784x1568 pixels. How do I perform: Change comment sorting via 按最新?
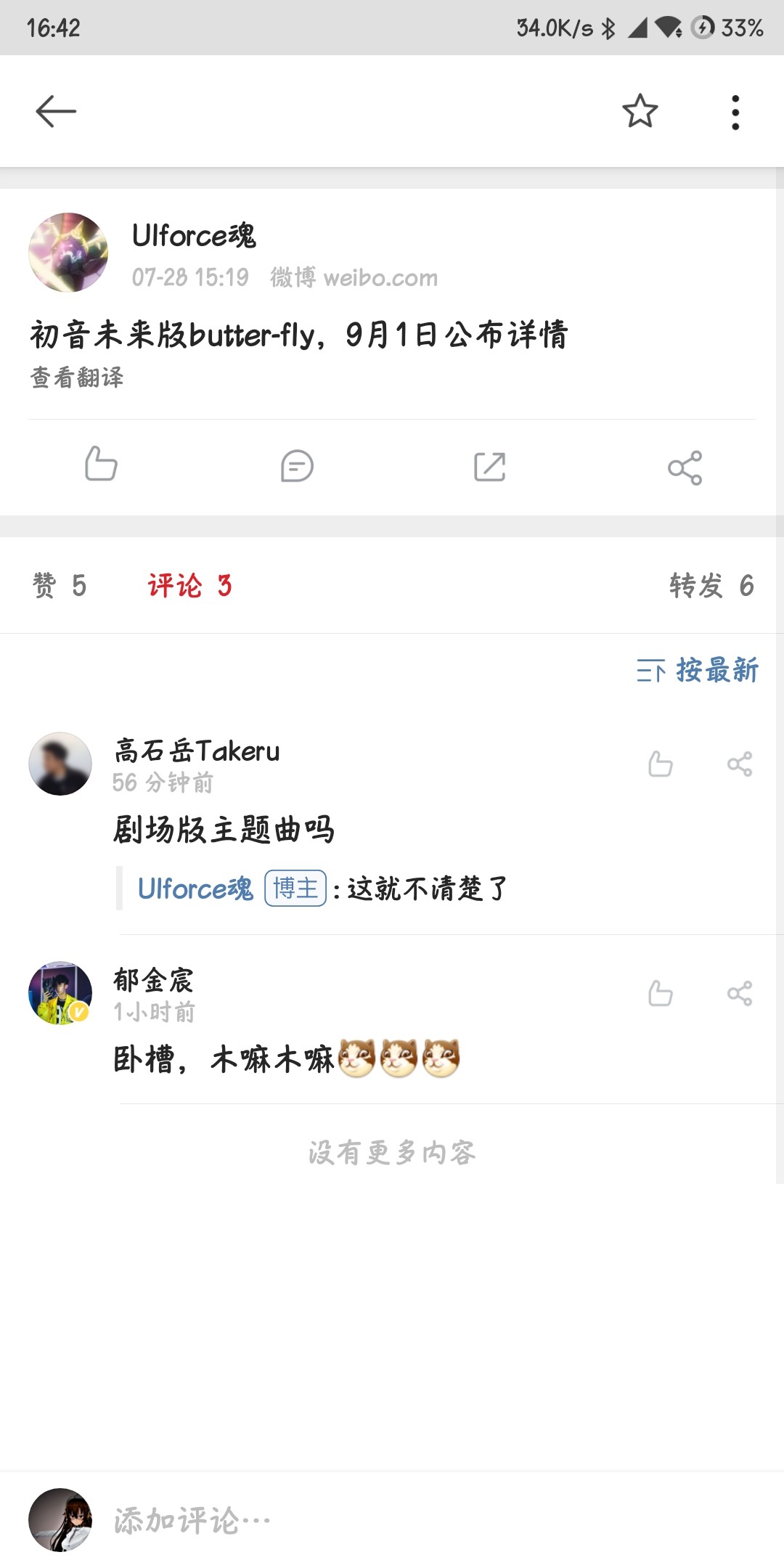697,670
